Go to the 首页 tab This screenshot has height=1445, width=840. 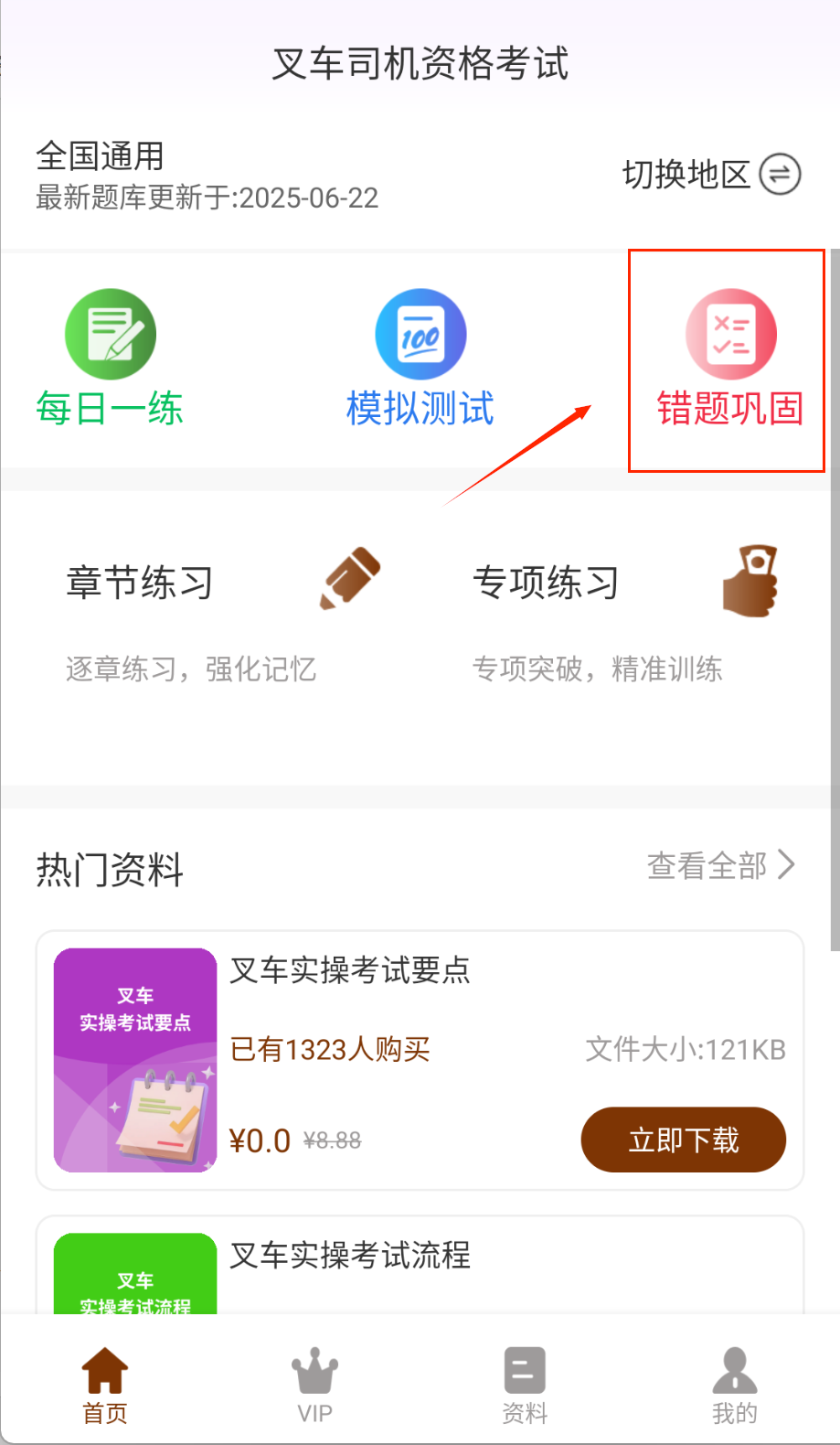pyautogui.click(x=105, y=1386)
